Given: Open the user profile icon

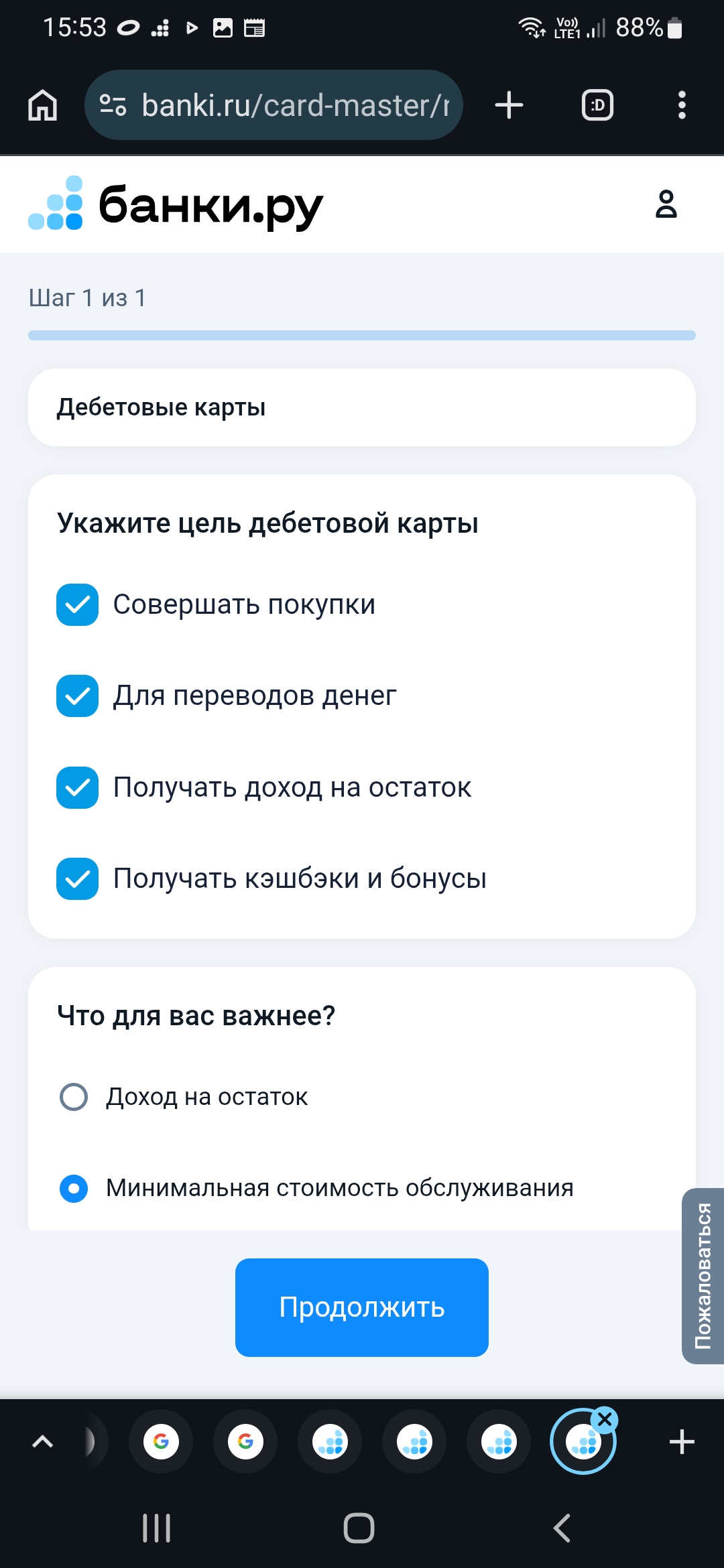Looking at the screenshot, I should coord(666,204).
